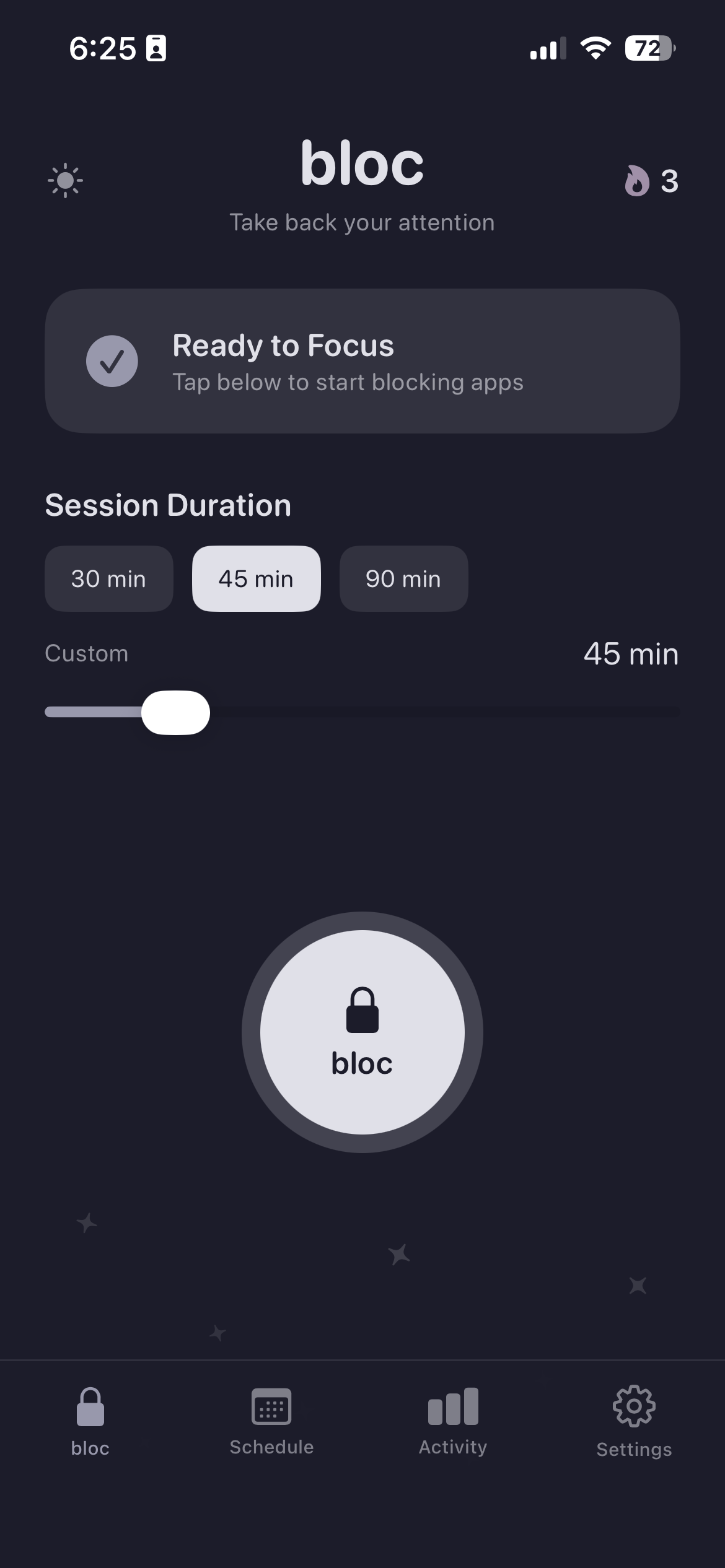Image resolution: width=725 pixels, height=1568 pixels.
Task: Tap the streak flame icon
Action: click(x=636, y=181)
